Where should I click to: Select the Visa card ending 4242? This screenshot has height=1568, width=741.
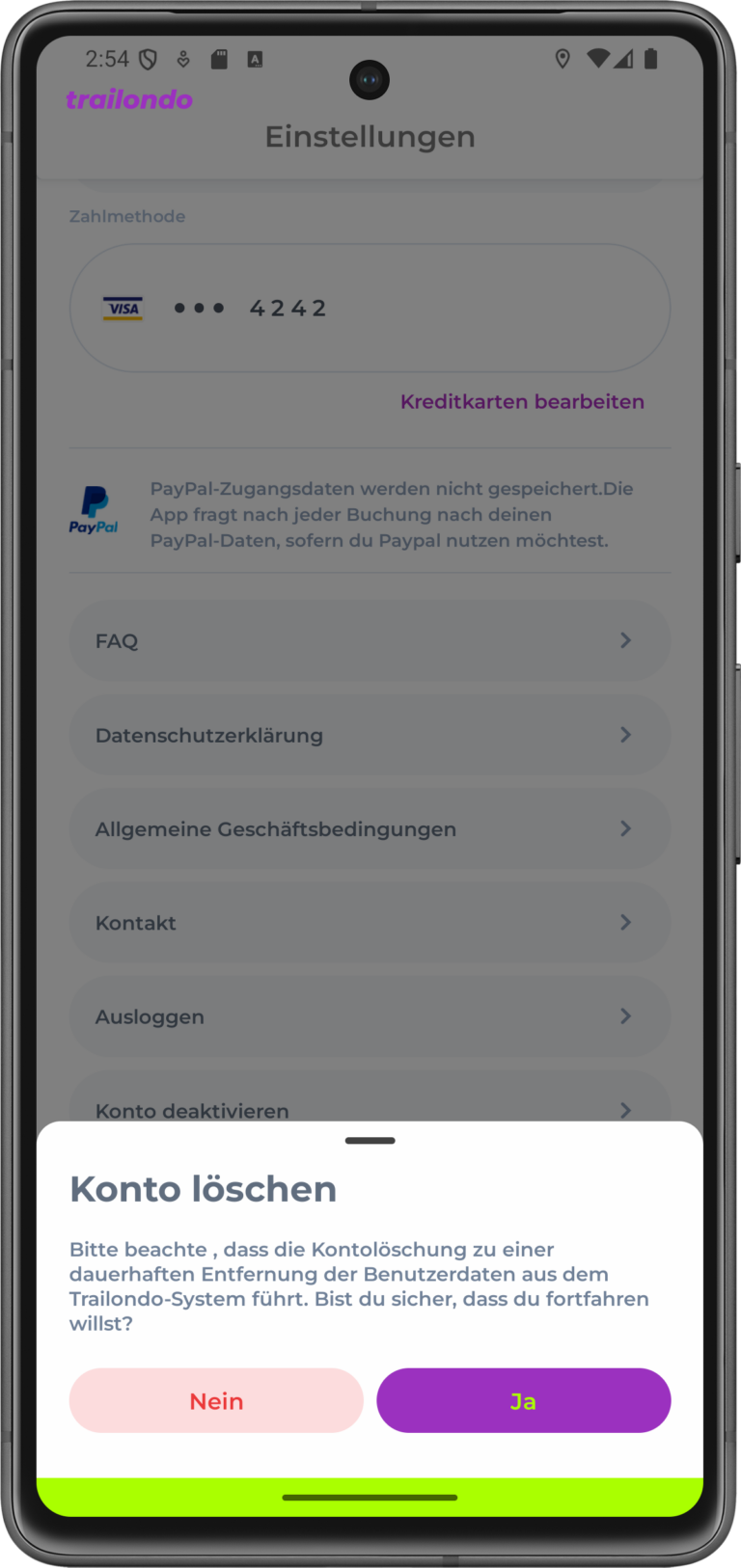pos(370,308)
